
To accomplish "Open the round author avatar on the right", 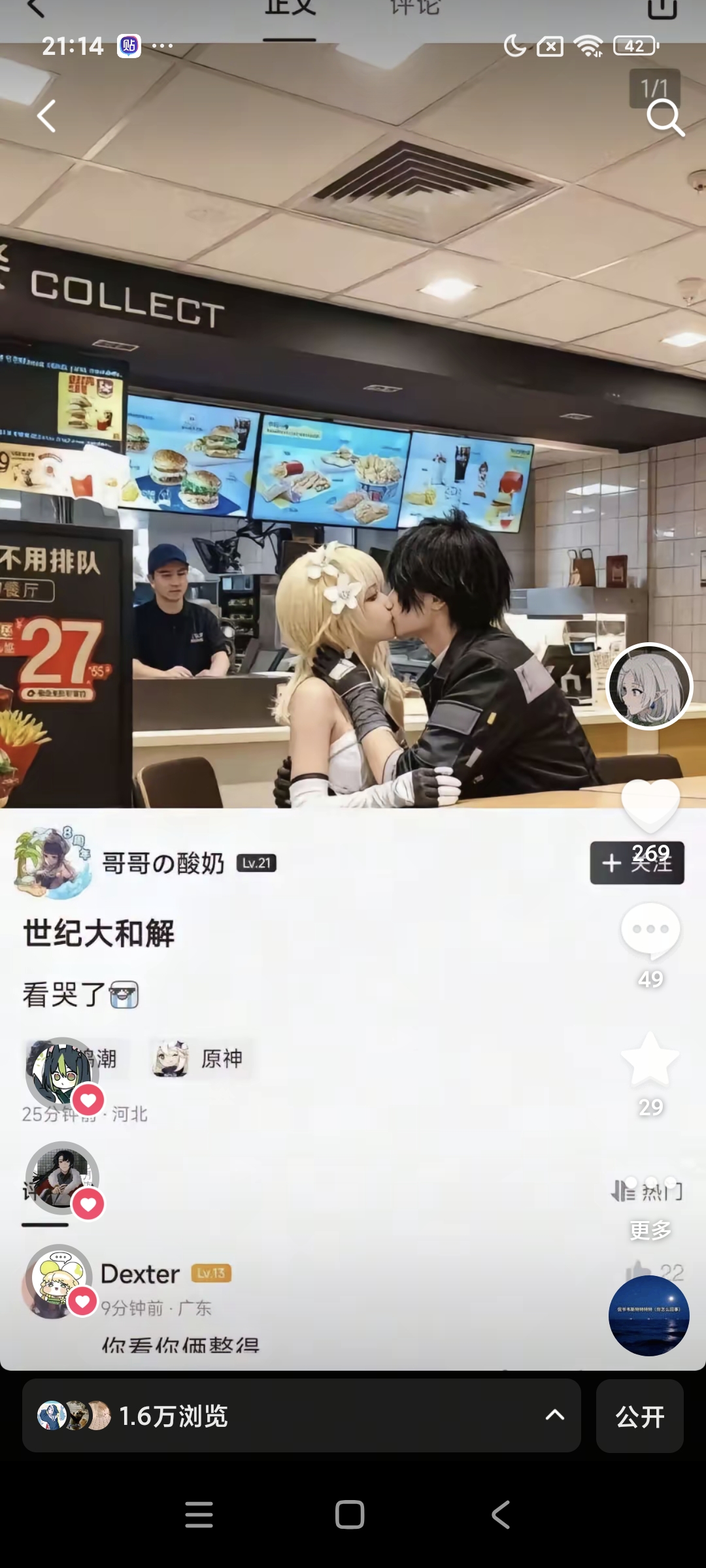I will coord(649,686).
